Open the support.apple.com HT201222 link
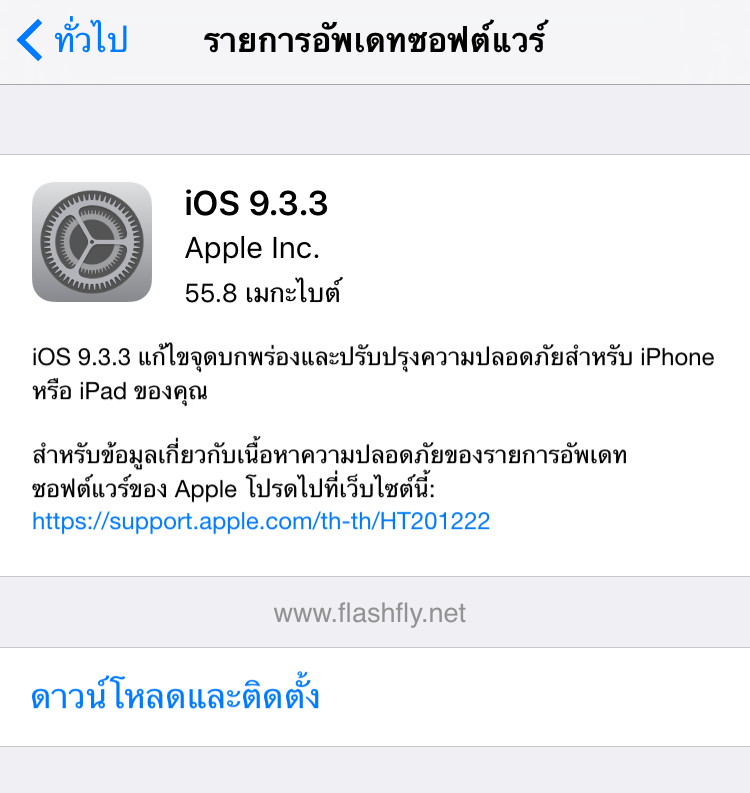The image size is (750, 793). pos(261,521)
